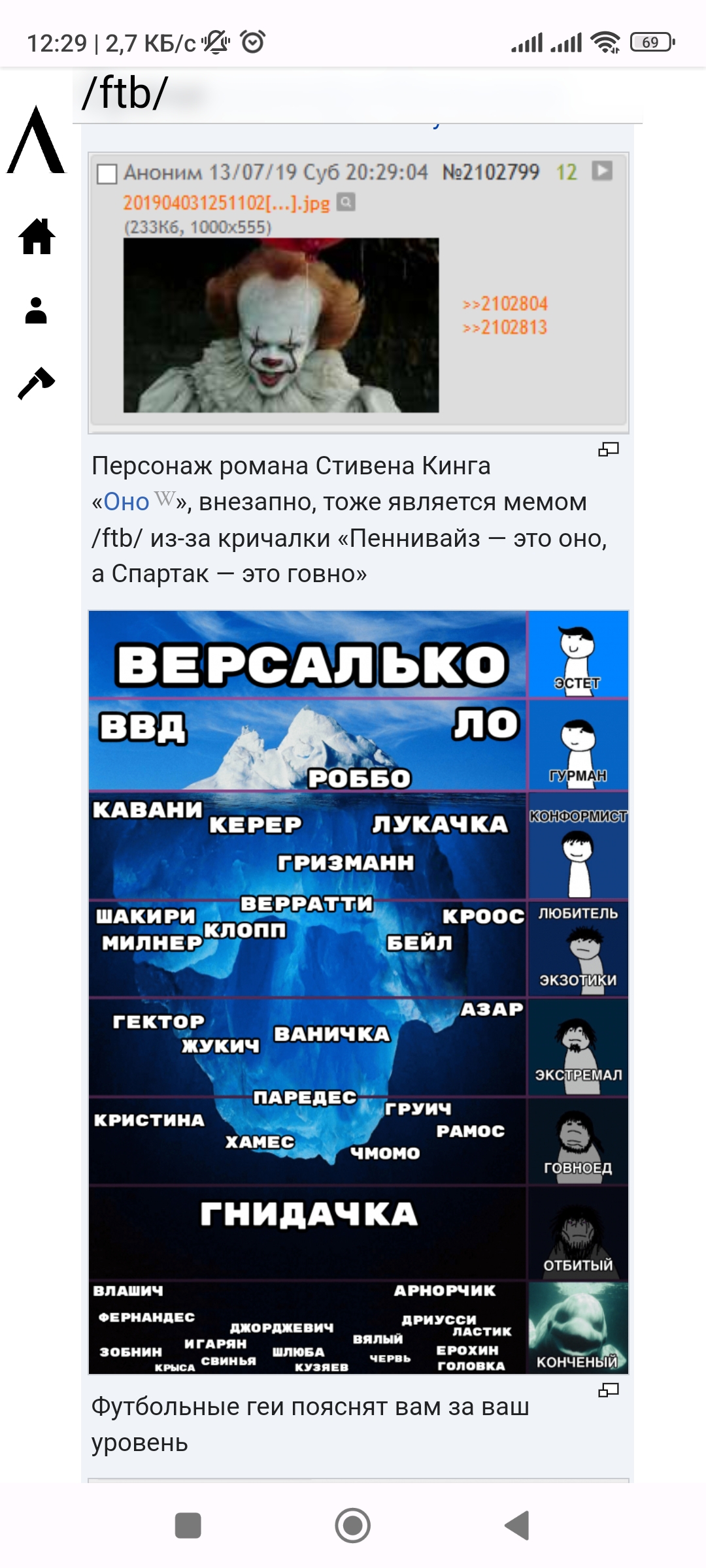
Task: Enlarge the Pennywise image via expand icon
Action: point(608,449)
